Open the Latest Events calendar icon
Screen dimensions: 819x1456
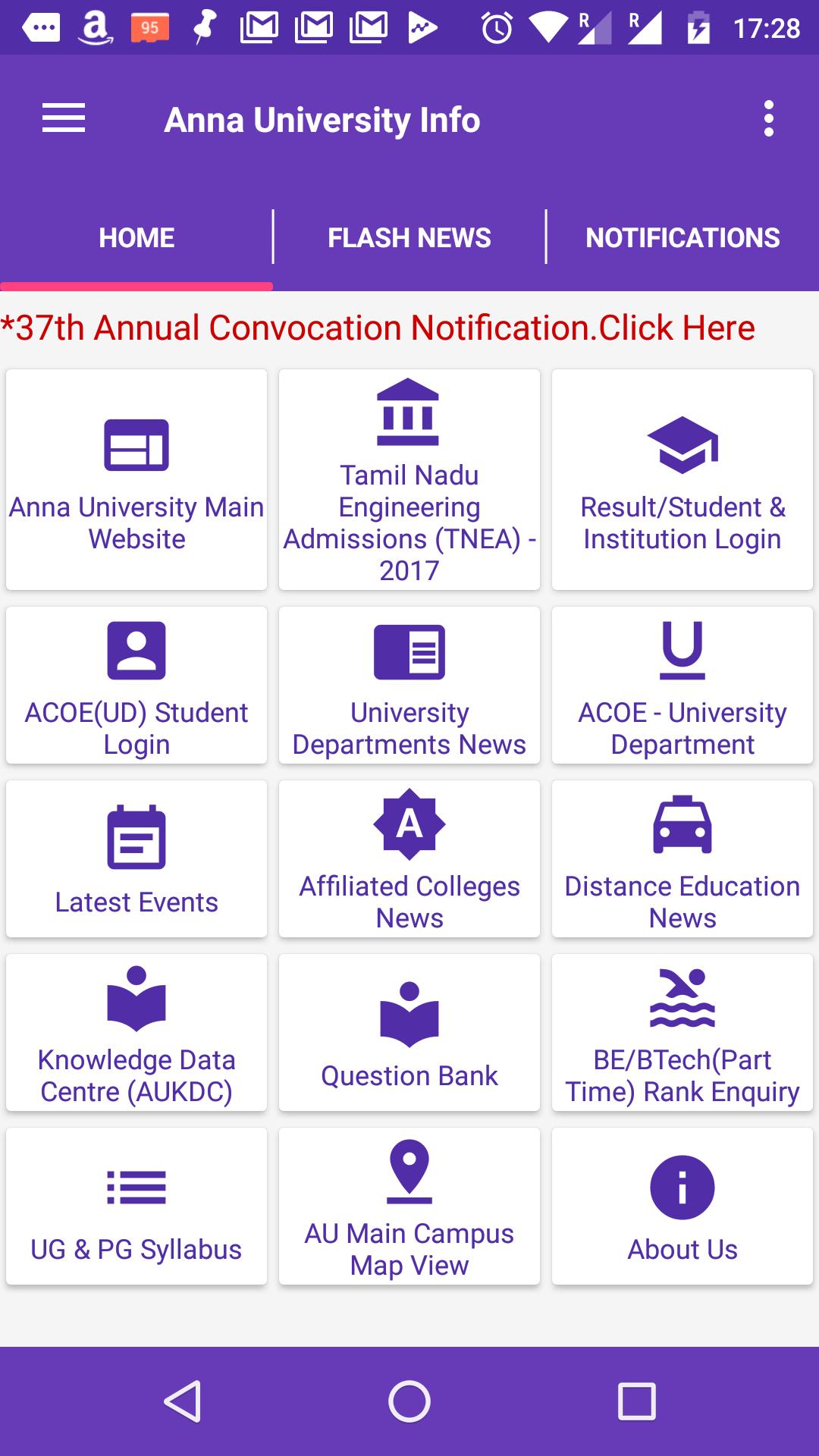click(x=136, y=834)
